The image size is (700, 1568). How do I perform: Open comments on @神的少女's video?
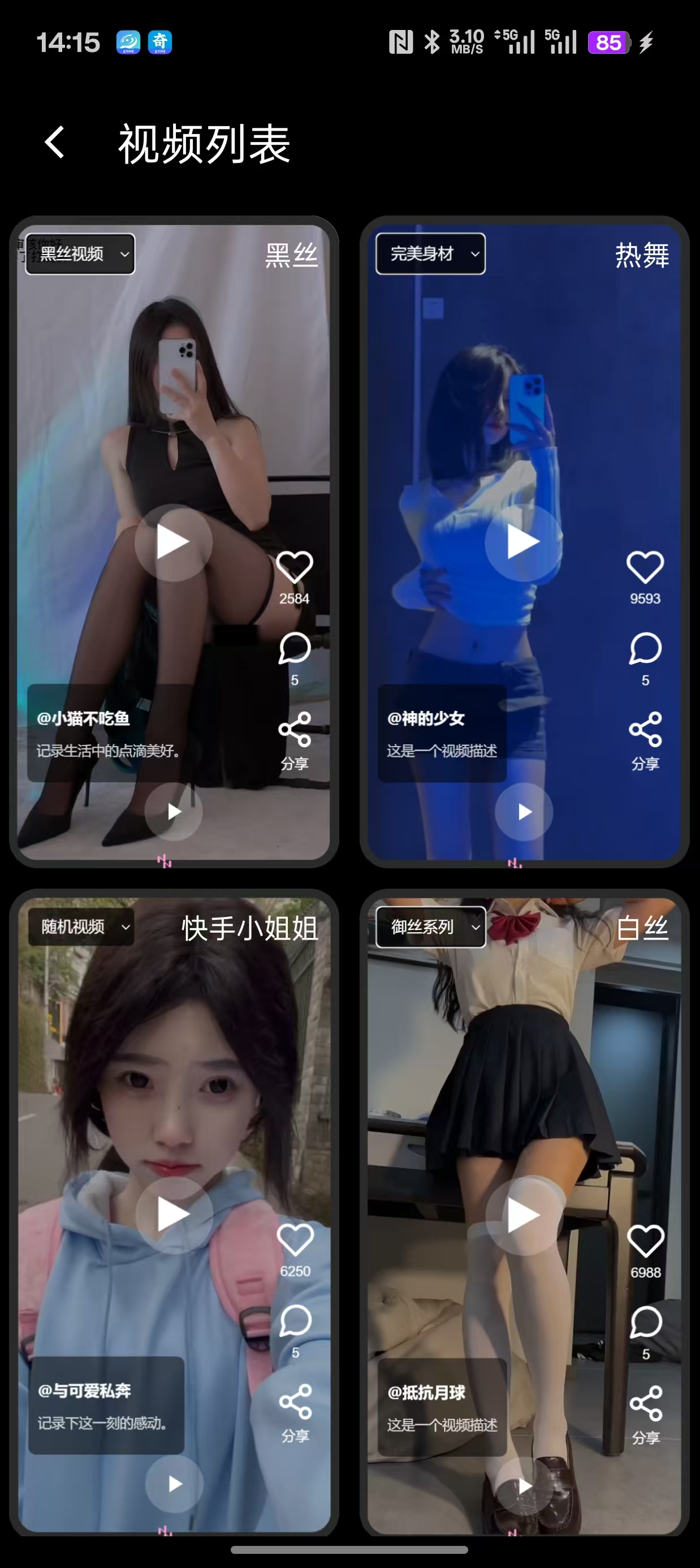click(645, 648)
